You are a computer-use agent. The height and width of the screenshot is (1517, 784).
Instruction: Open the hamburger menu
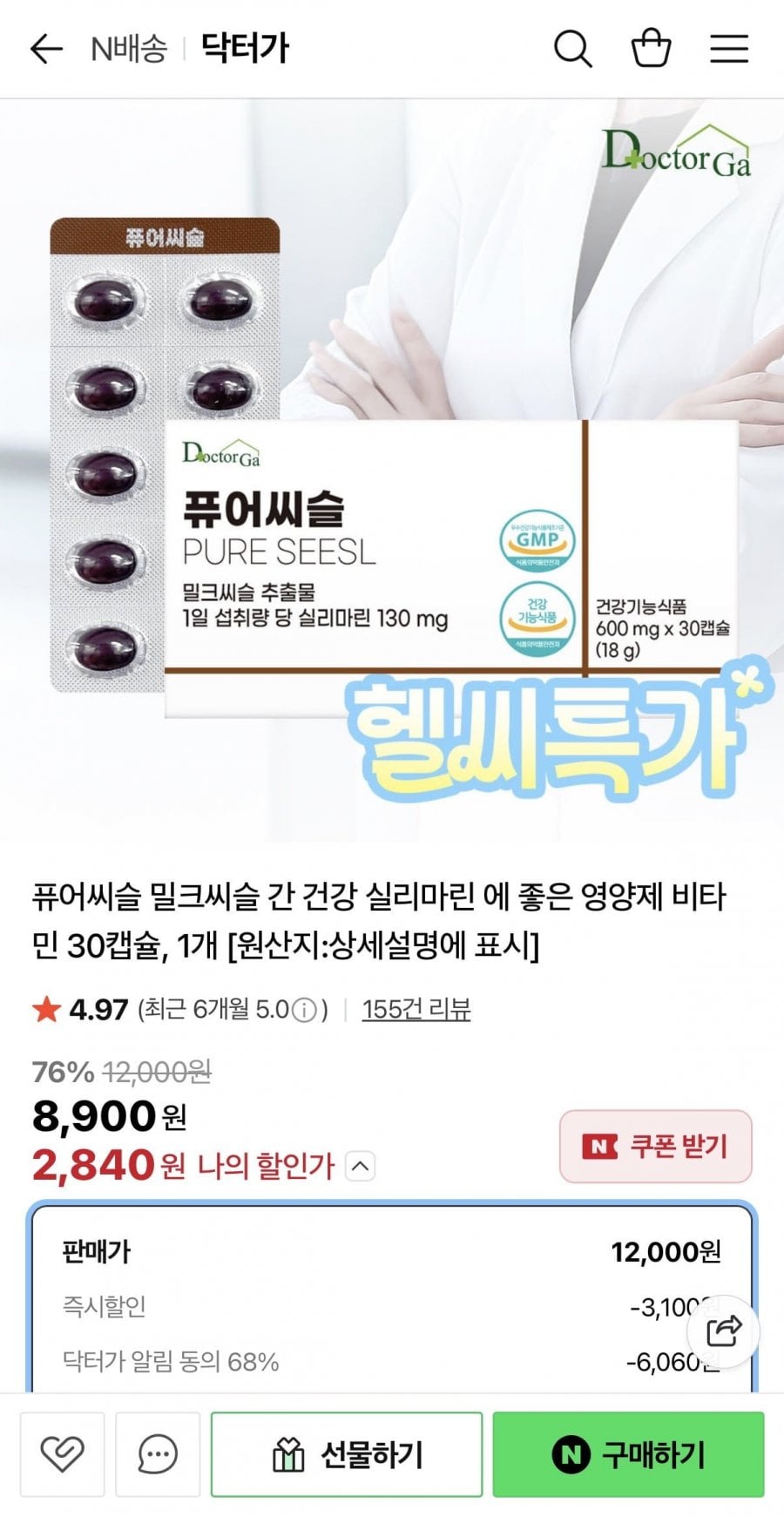tap(729, 49)
